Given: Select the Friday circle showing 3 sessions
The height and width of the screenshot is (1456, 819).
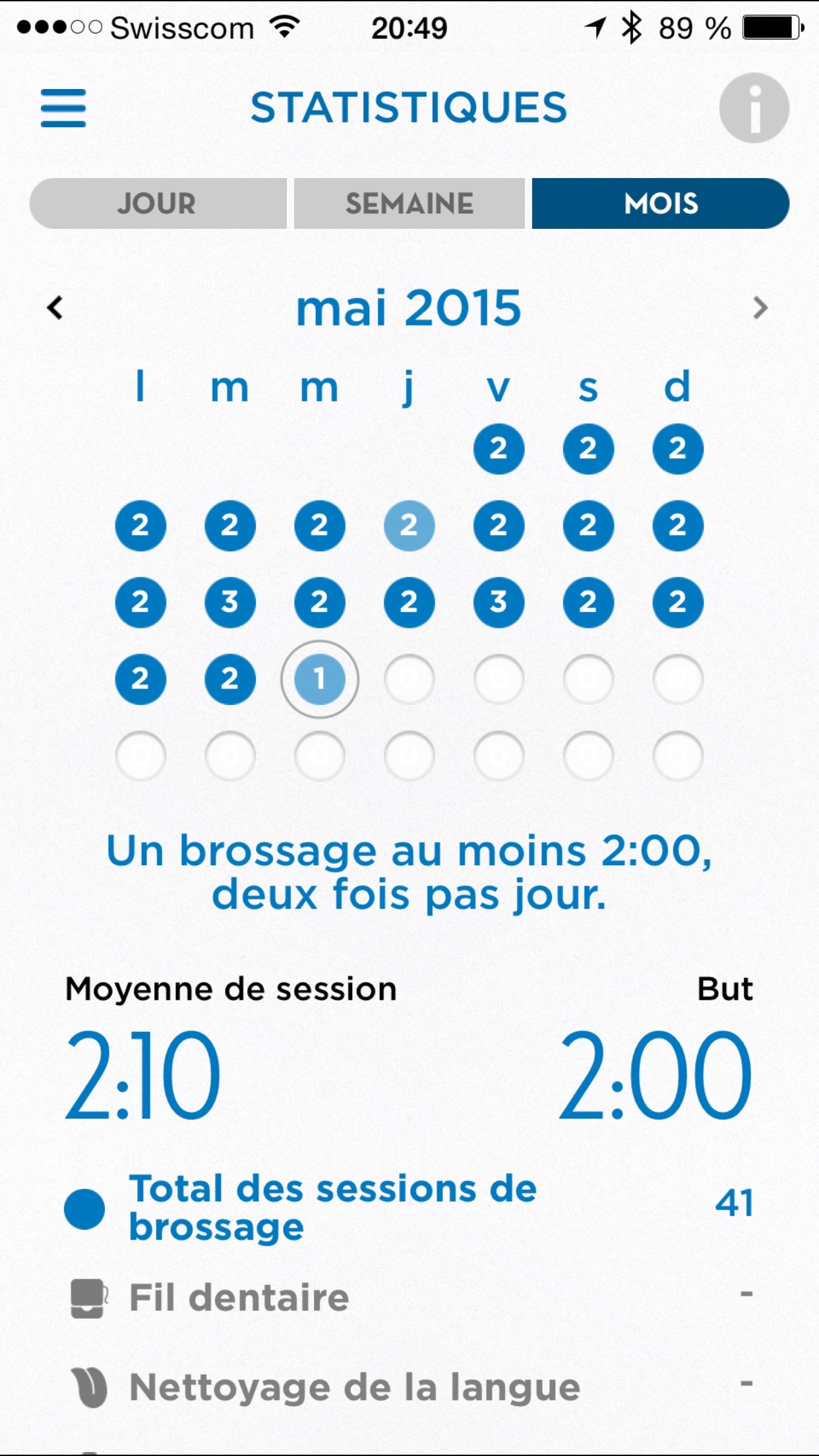Looking at the screenshot, I should pos(499,602).
